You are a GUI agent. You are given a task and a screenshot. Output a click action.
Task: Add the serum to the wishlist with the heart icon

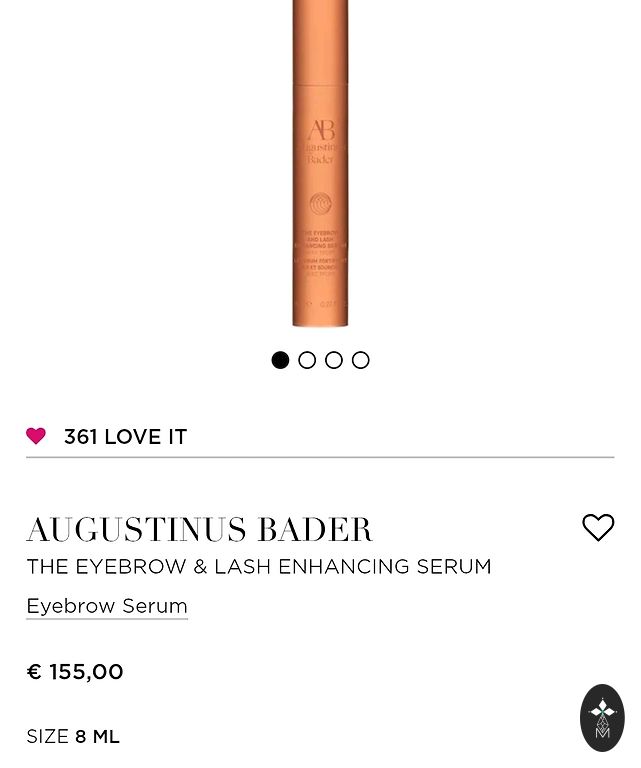(x=598, y=527)
